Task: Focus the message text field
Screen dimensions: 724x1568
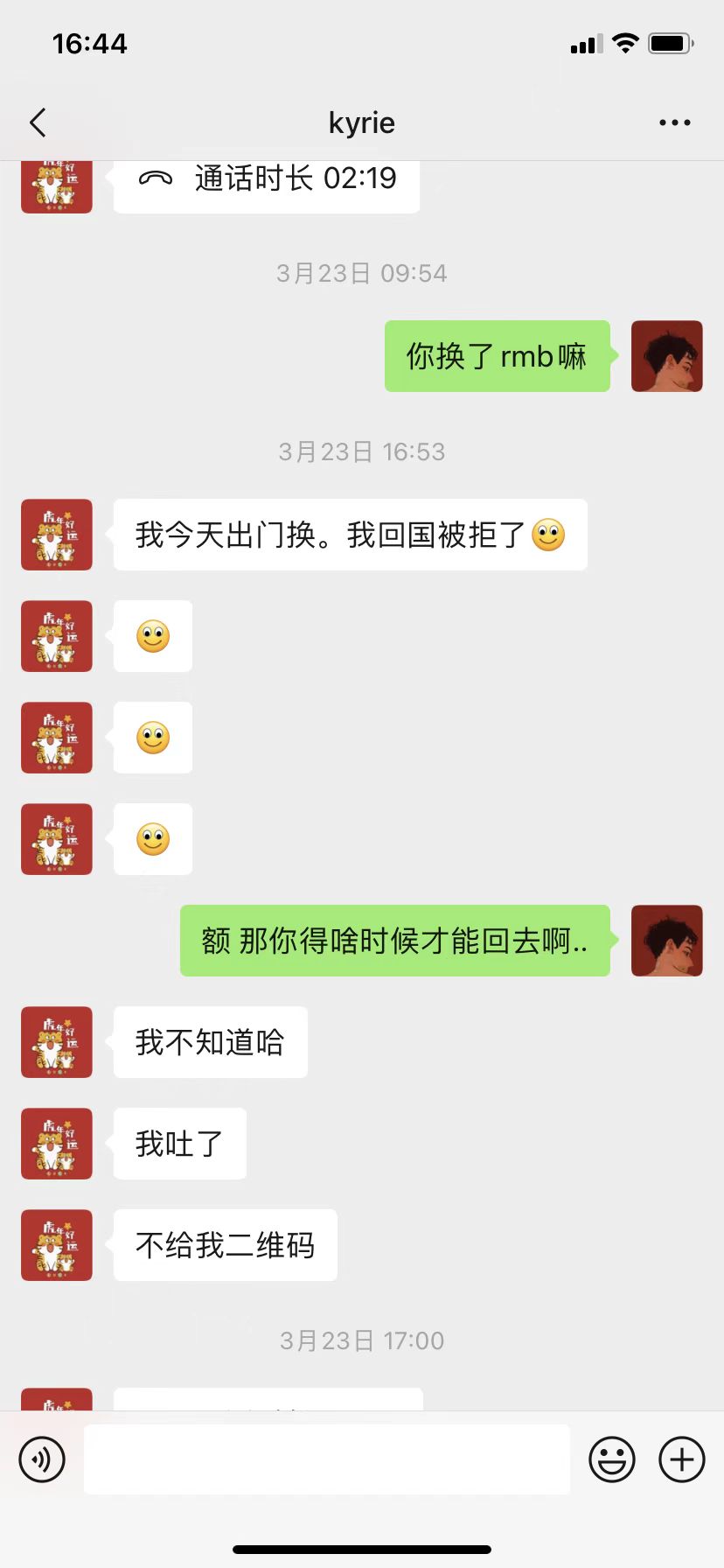Action: click(326, 1459)
